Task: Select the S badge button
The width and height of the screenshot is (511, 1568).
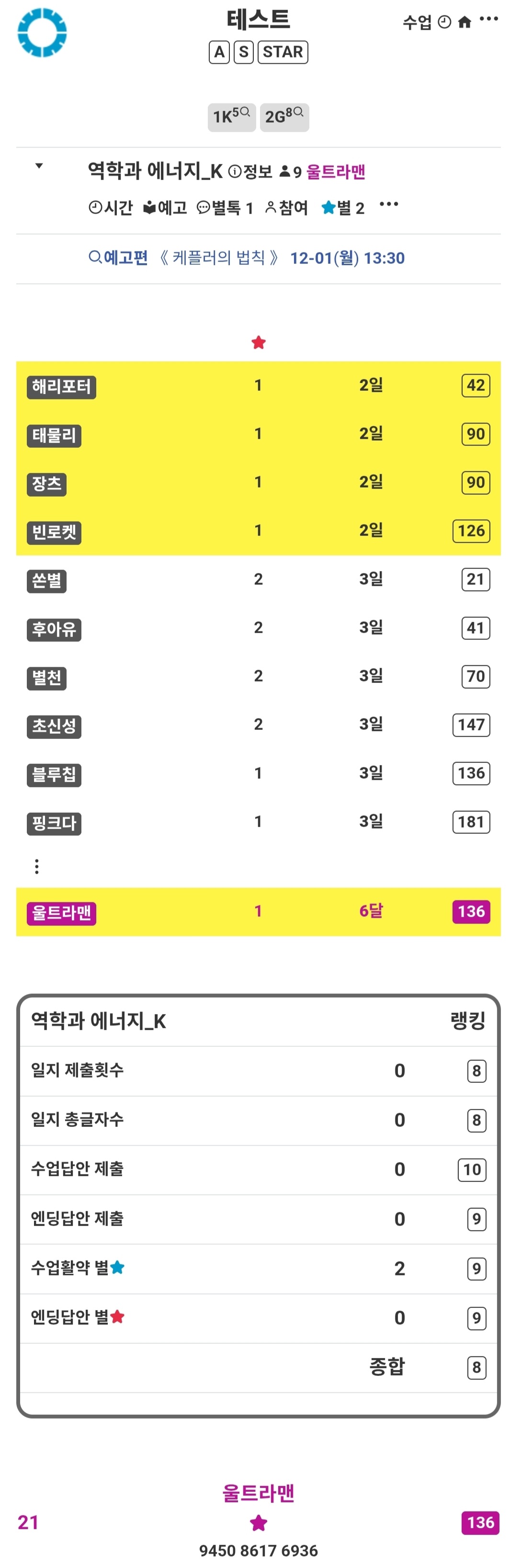Action: click(x=243, y=52)
